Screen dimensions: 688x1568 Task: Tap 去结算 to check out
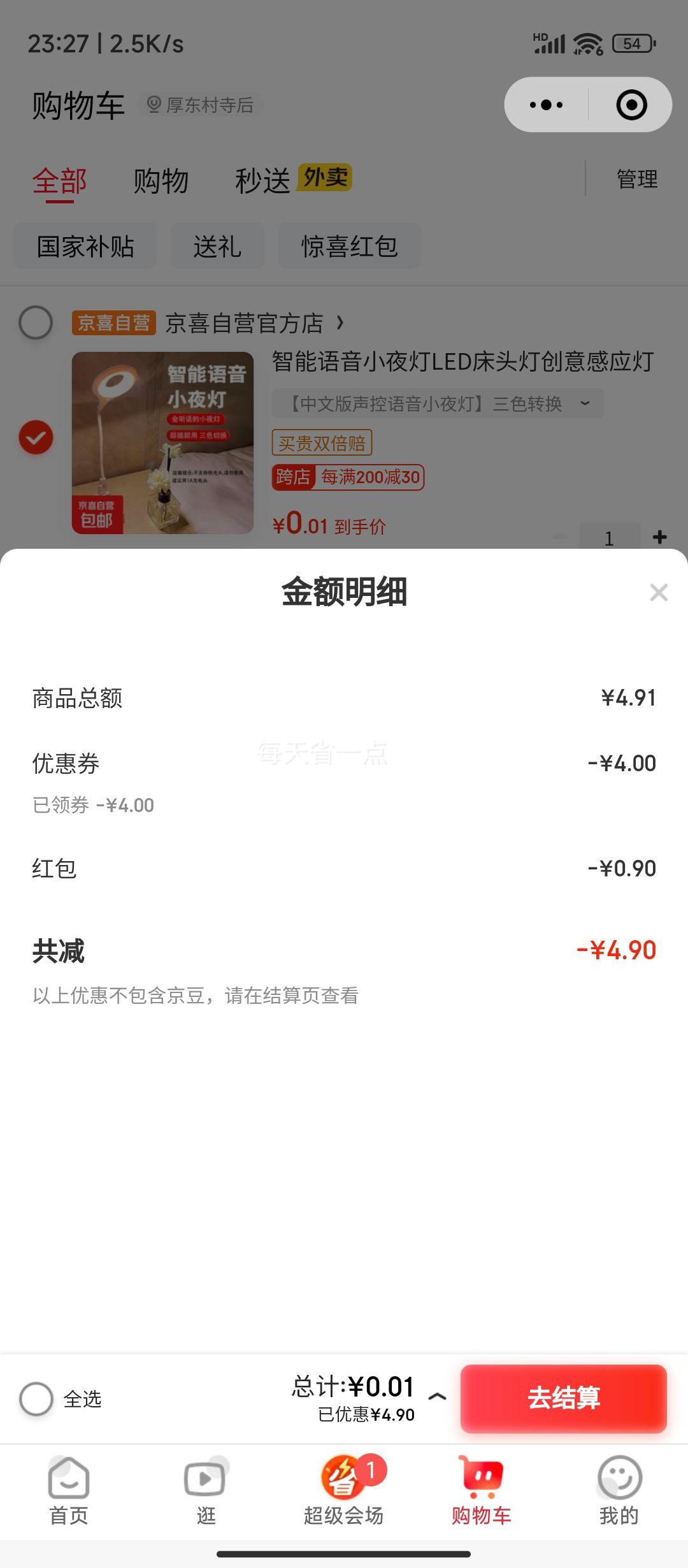click(563, 1398)
